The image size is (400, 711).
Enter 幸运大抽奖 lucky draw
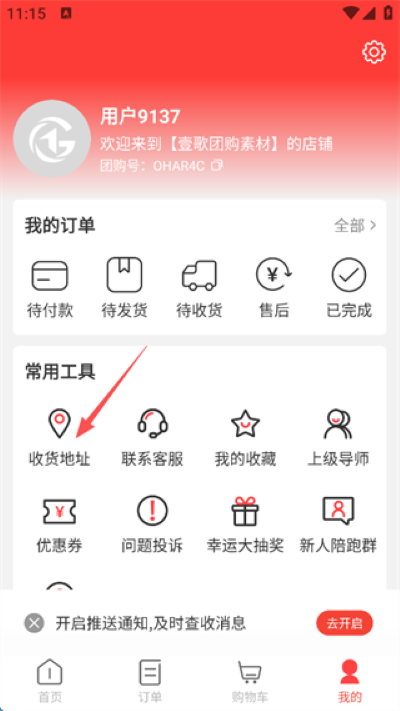[245, 524]
